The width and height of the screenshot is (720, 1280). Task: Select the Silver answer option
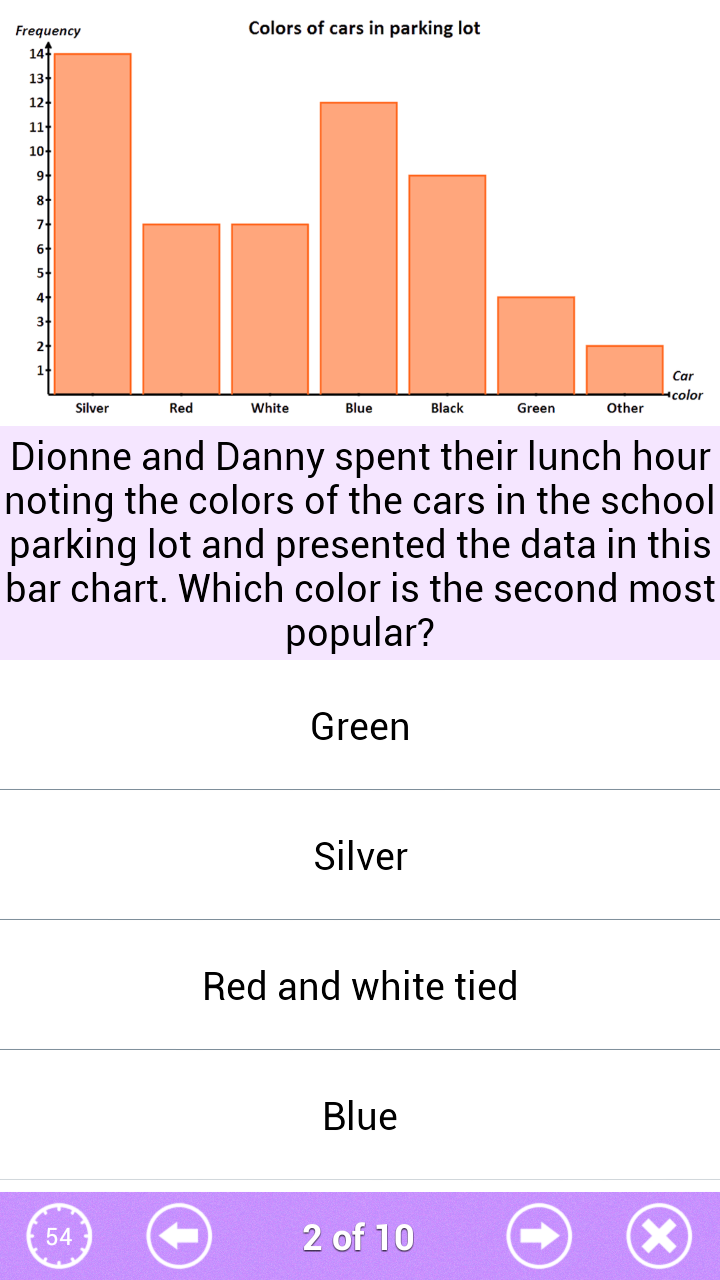[x=360, y=856]
